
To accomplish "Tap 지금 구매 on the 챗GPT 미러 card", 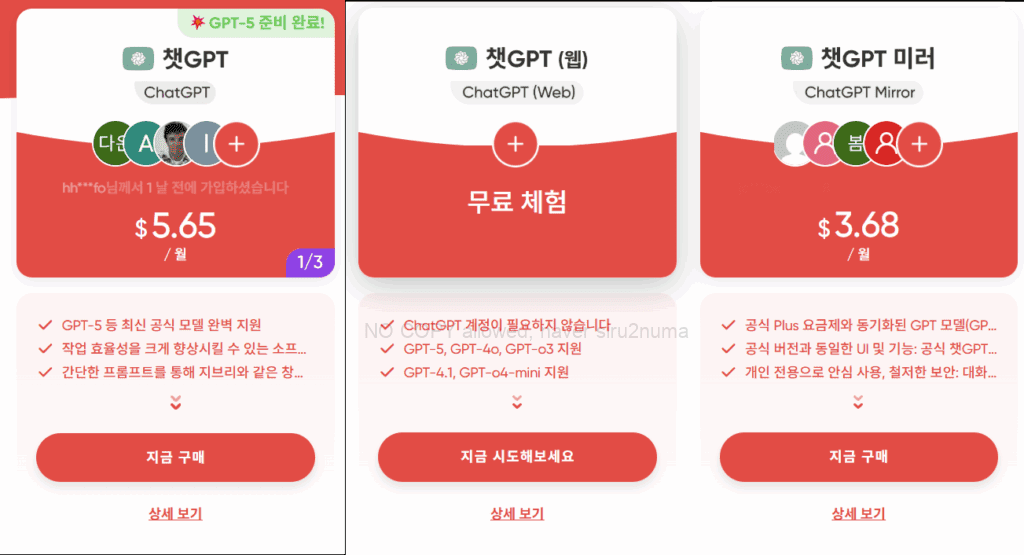I will coord(858,457).
